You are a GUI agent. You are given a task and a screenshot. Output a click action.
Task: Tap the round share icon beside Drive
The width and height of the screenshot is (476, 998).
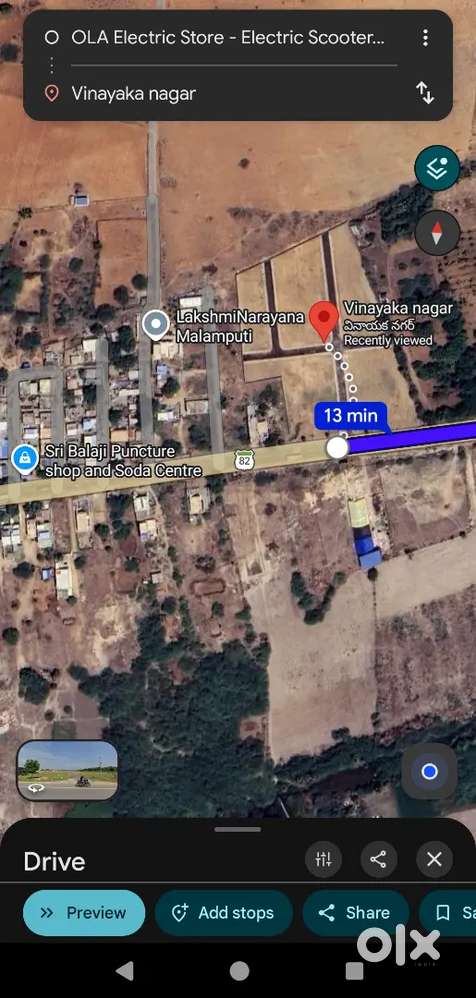pyautogui.click(x=379, y=860)
